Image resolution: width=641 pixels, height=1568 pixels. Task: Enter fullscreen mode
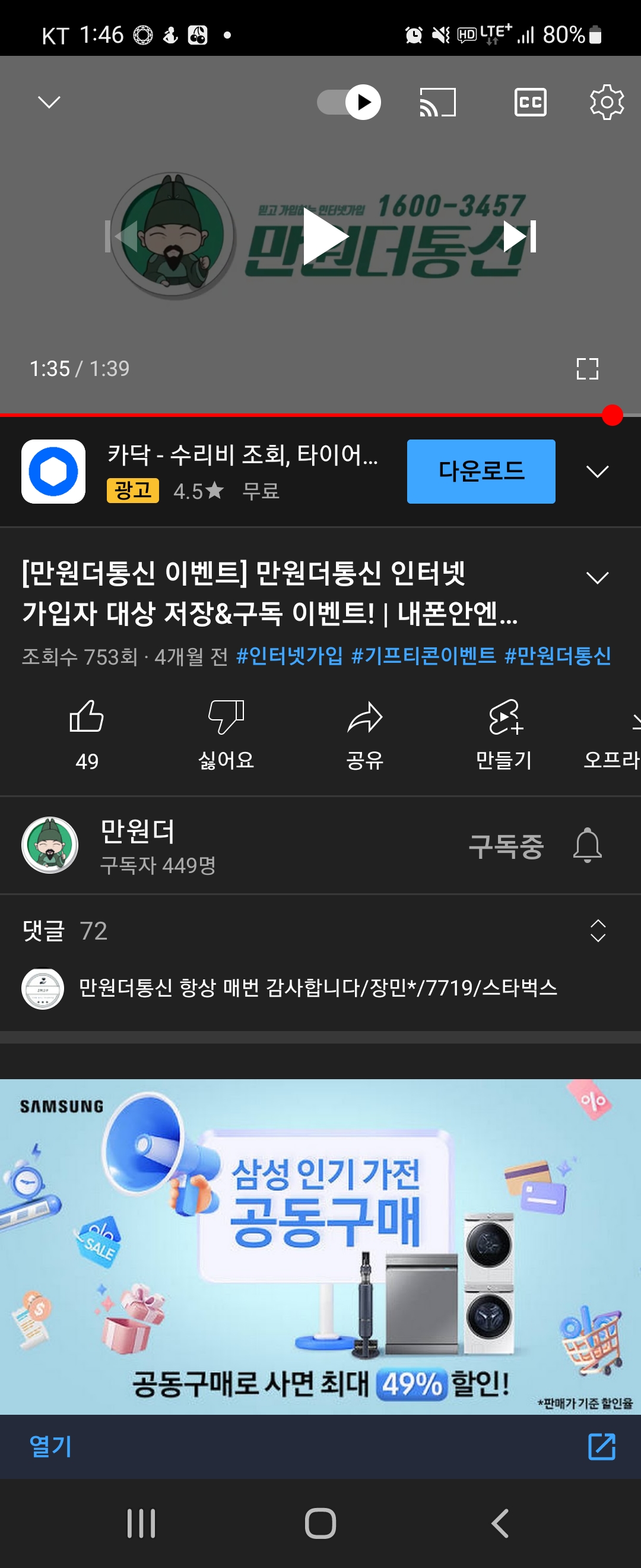[x=587, y=368]
